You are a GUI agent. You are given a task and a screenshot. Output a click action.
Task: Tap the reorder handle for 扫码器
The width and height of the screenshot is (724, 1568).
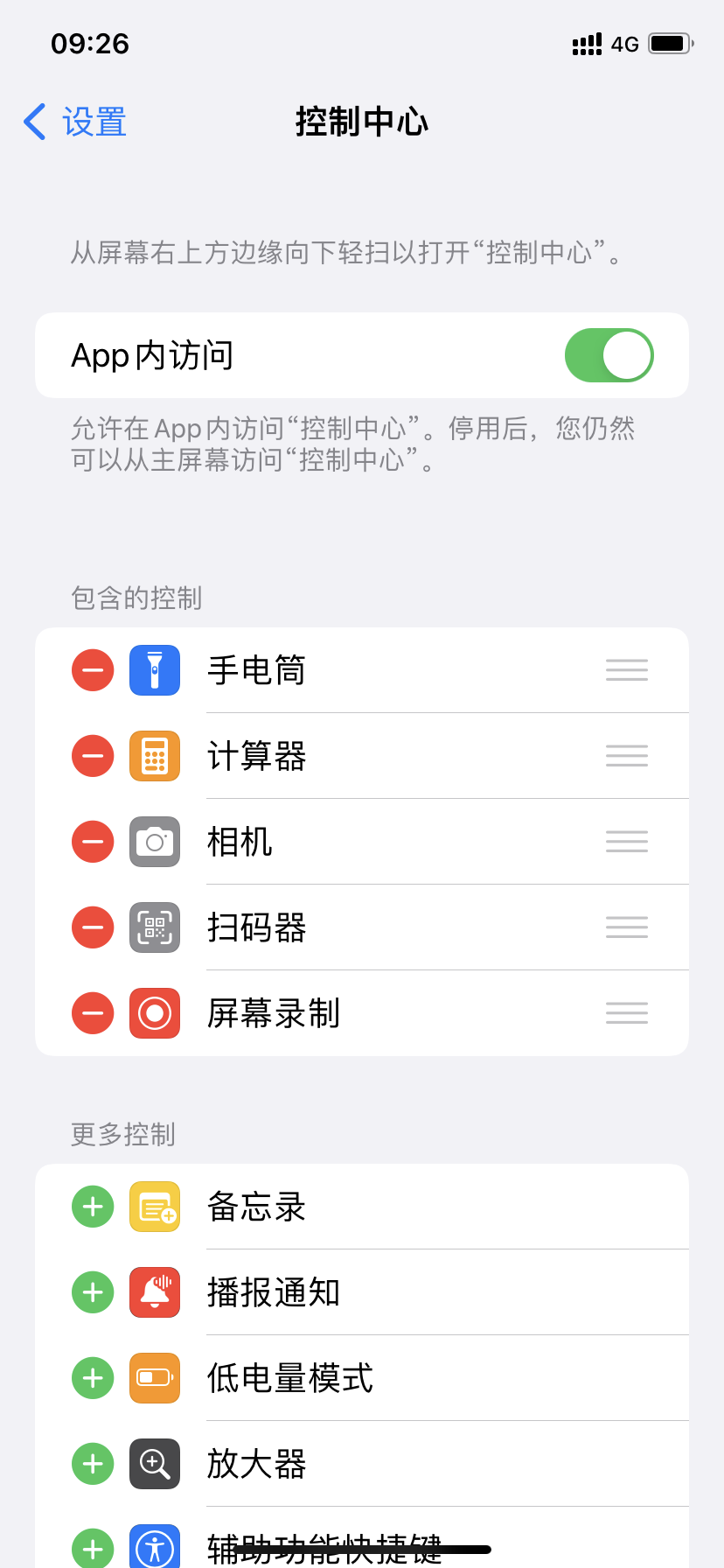627,927
